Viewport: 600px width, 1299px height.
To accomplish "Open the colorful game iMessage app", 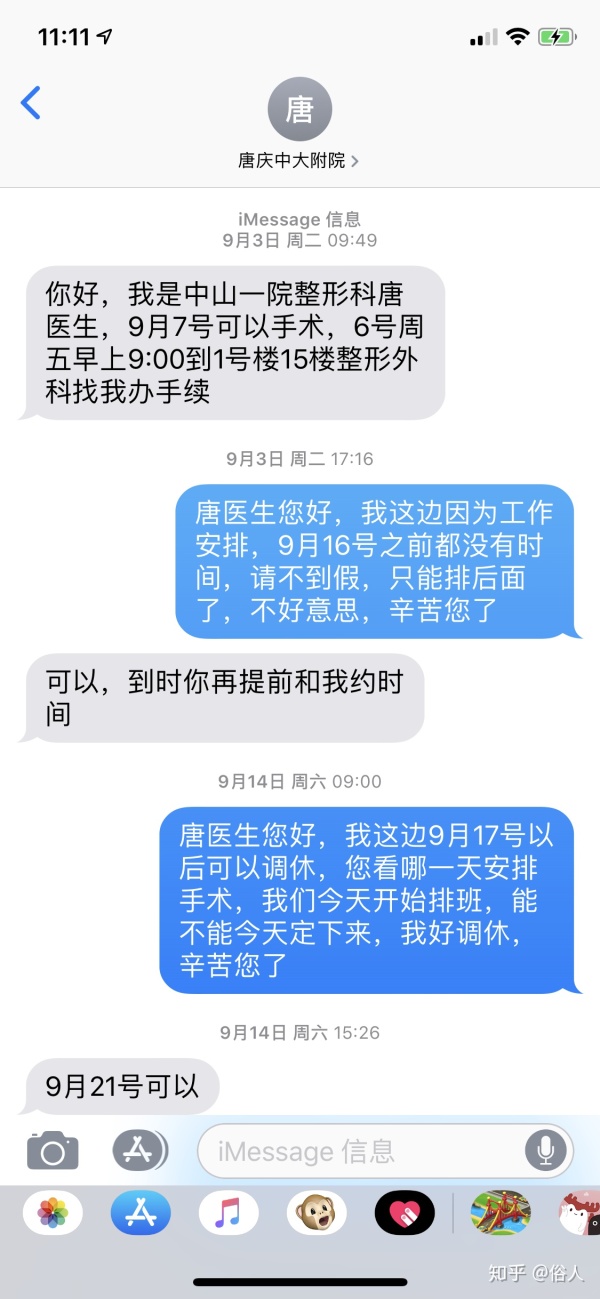I will pyautogui.click(x=500, y=1214).
